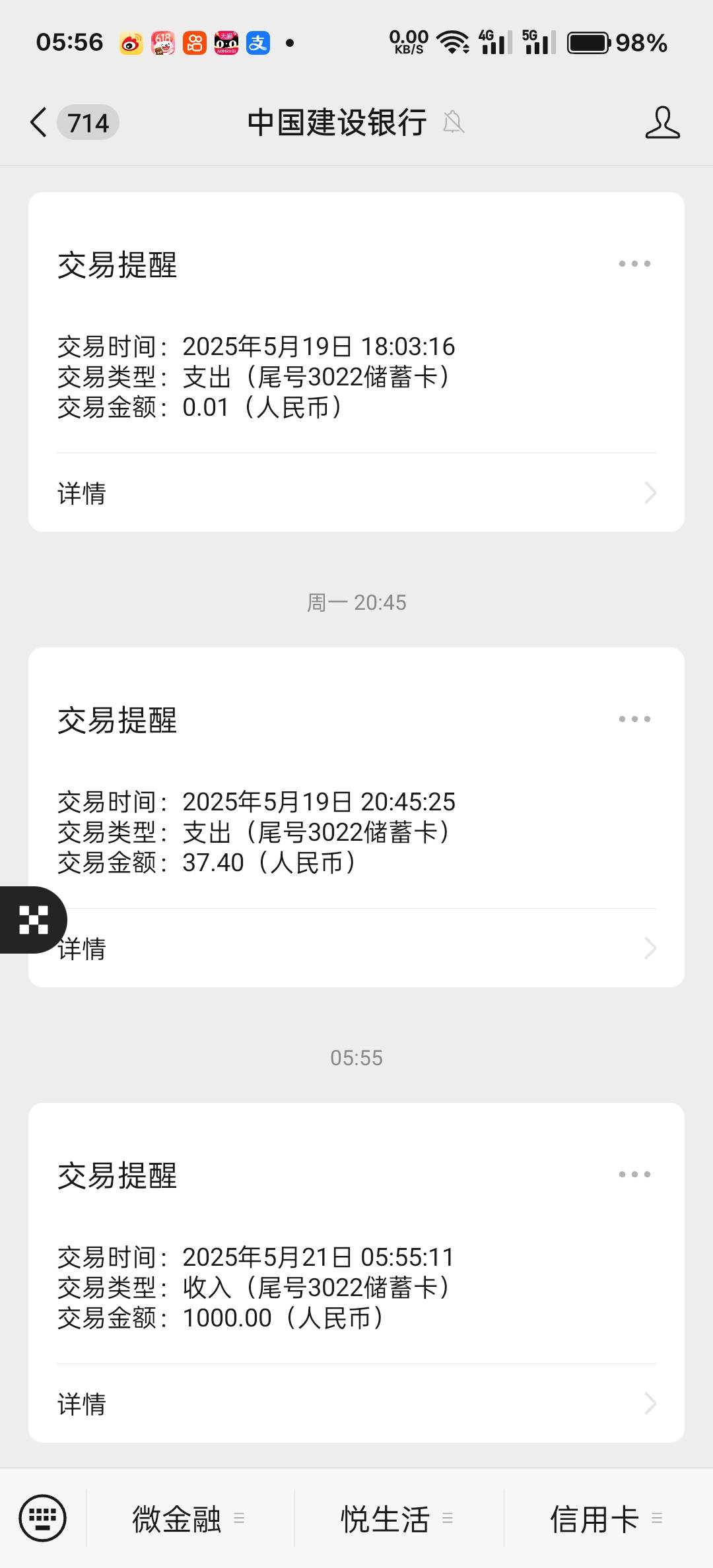
Task: Open more options on the 1000.00 income card
Action: [634, 1175]
